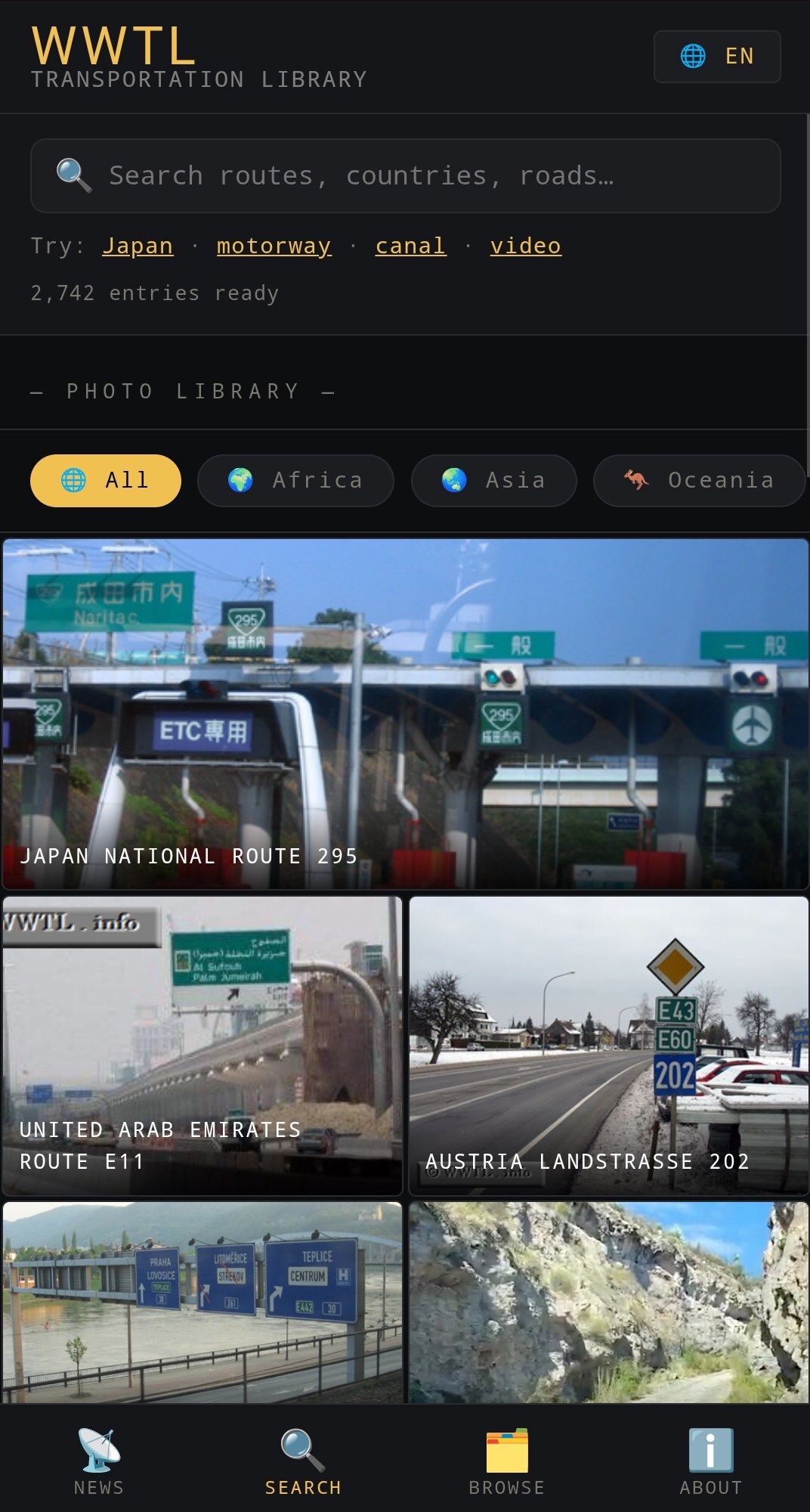
Task: Try the video search suggestion
Action: pos(525,246)
